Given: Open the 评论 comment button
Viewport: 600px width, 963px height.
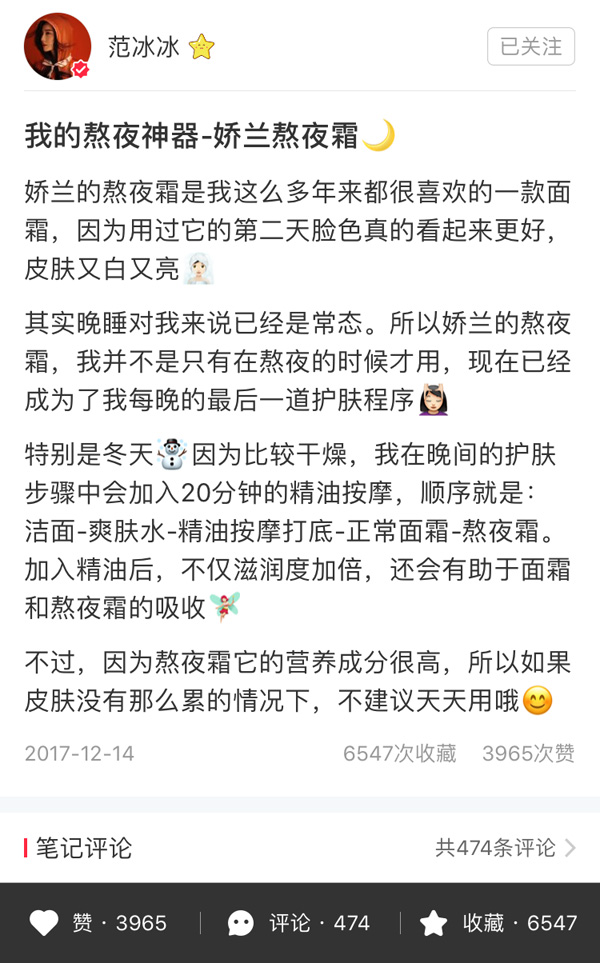Looking at the screenshot, I should point(241,923).
